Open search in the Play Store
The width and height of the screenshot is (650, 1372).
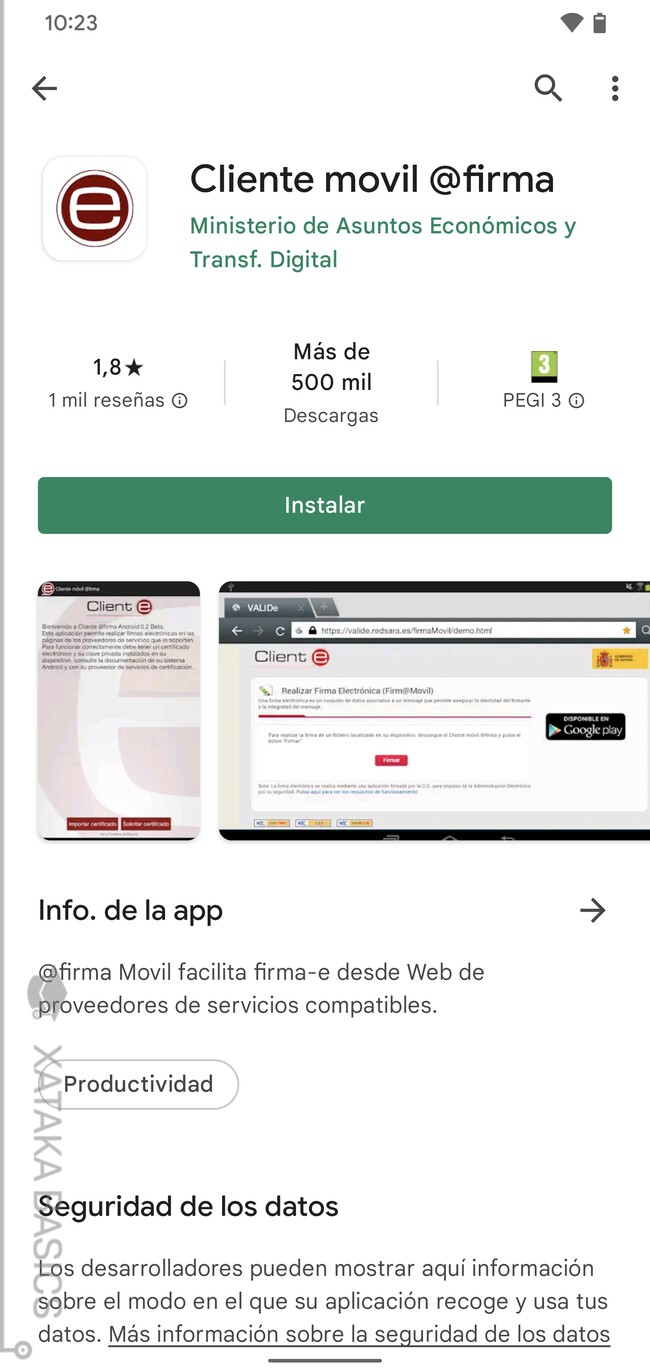(548, 88)
